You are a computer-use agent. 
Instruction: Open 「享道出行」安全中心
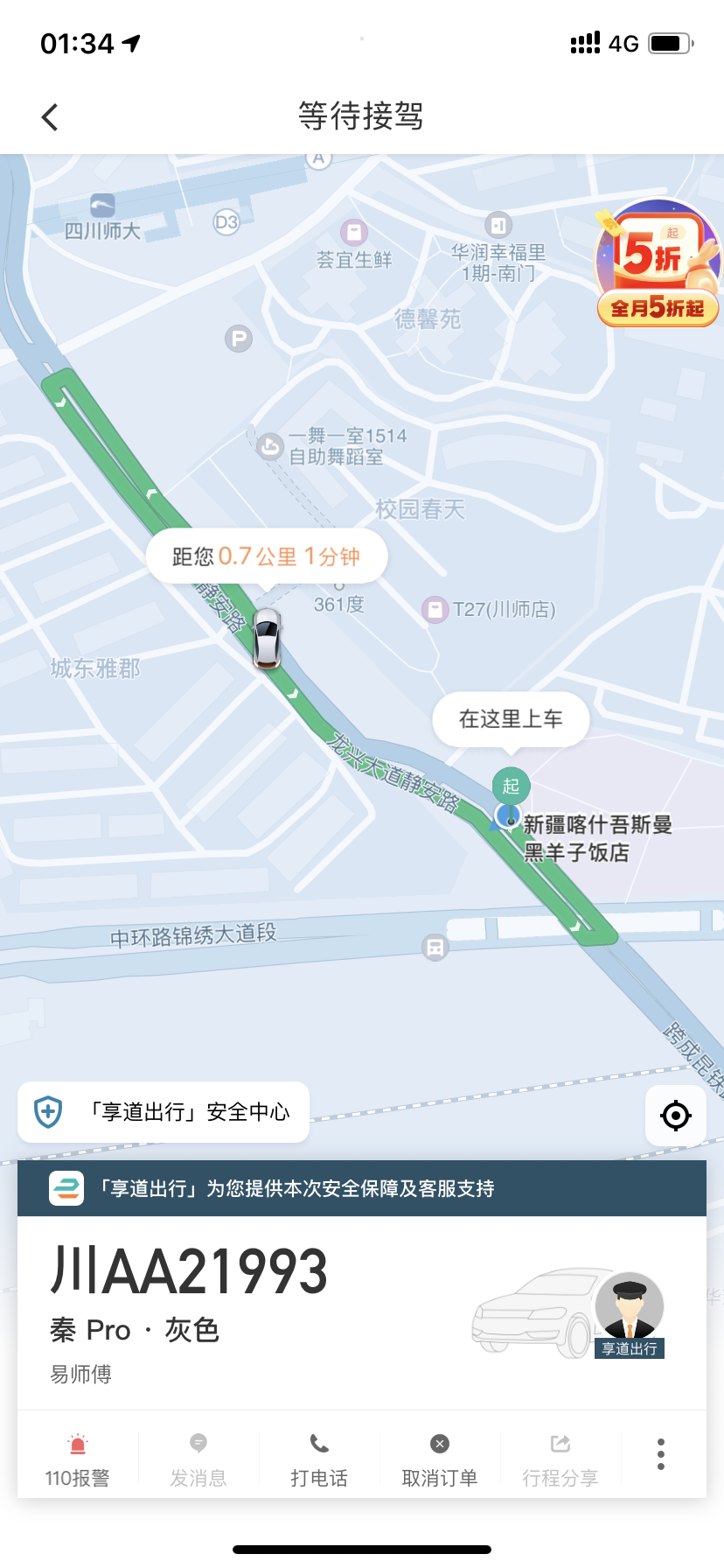164,1112
